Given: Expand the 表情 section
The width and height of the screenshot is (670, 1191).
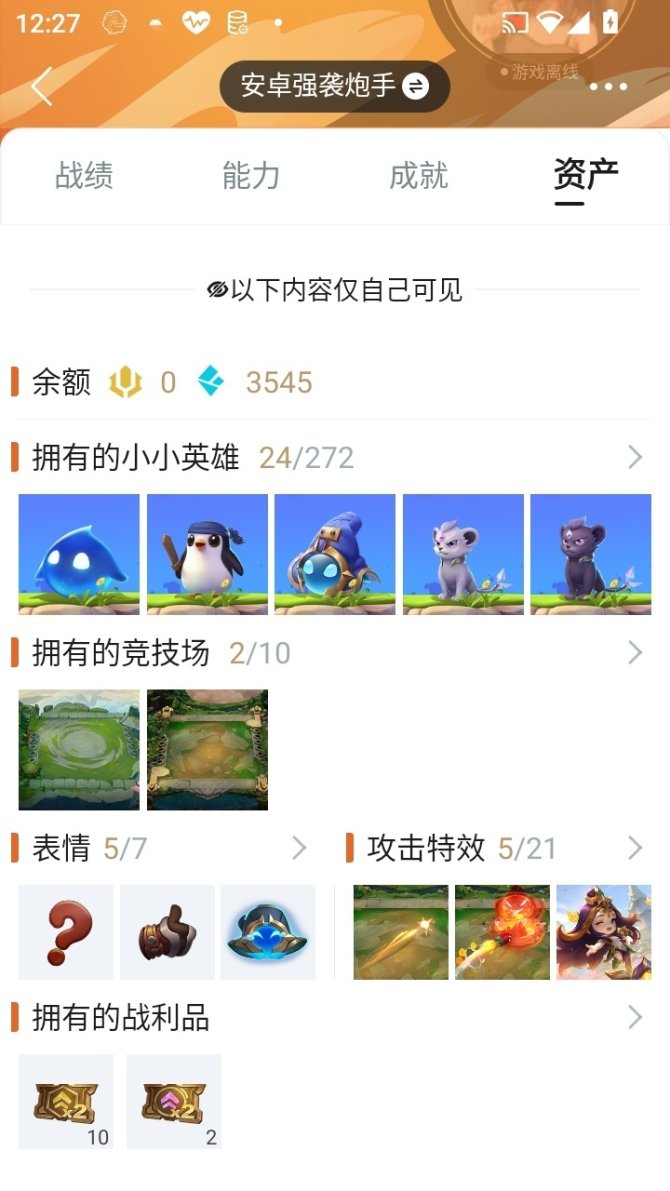Looking at the screenshot, I should (x=298, y=849).
